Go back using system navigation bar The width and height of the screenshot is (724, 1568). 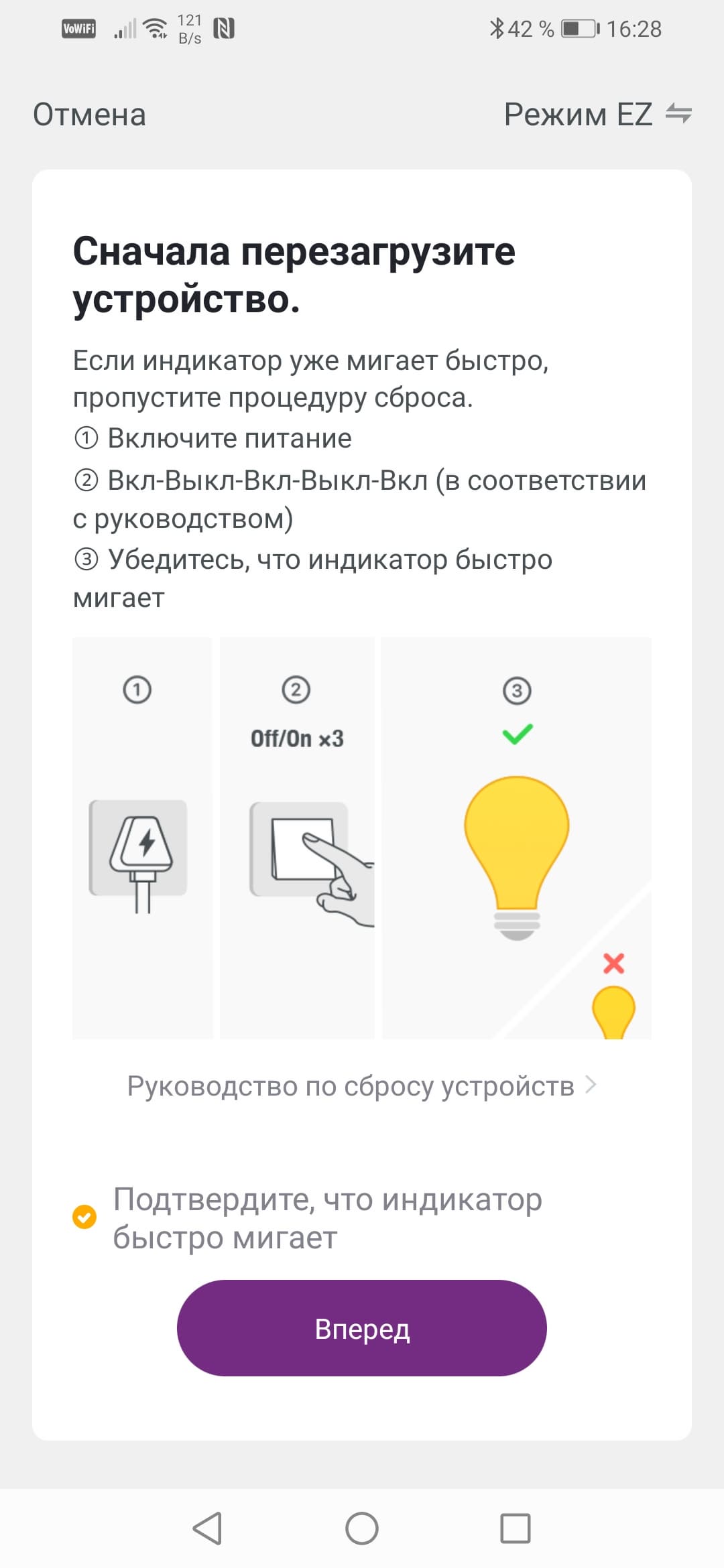(x=207, y=1528)
